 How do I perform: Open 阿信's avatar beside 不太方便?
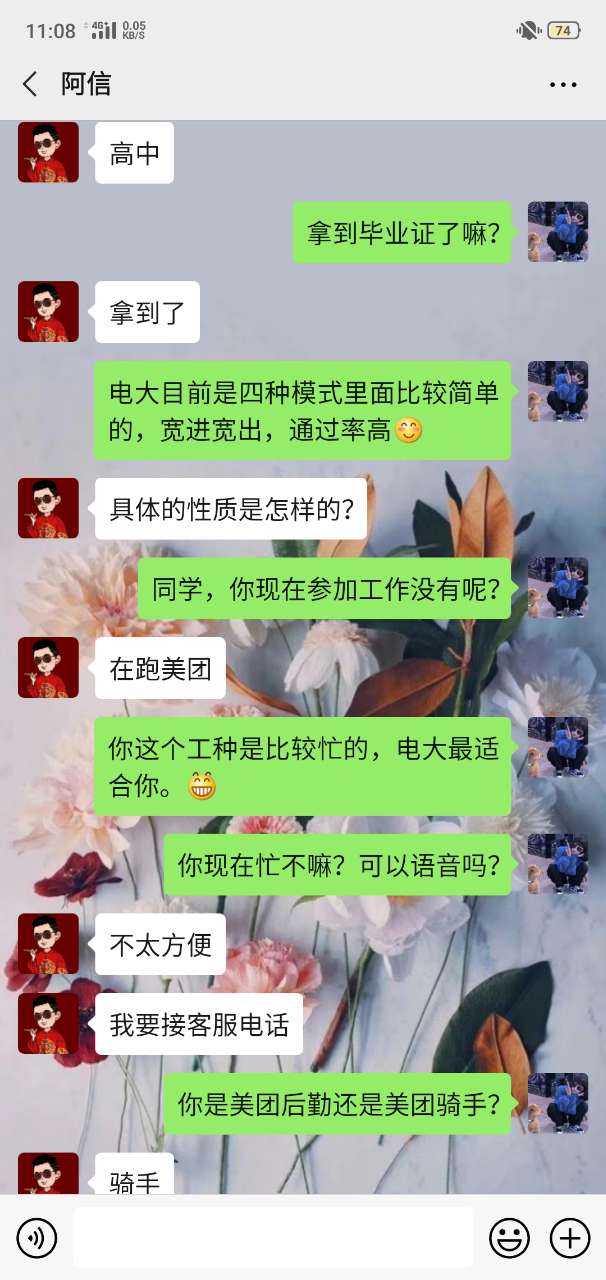click(48, 944)
